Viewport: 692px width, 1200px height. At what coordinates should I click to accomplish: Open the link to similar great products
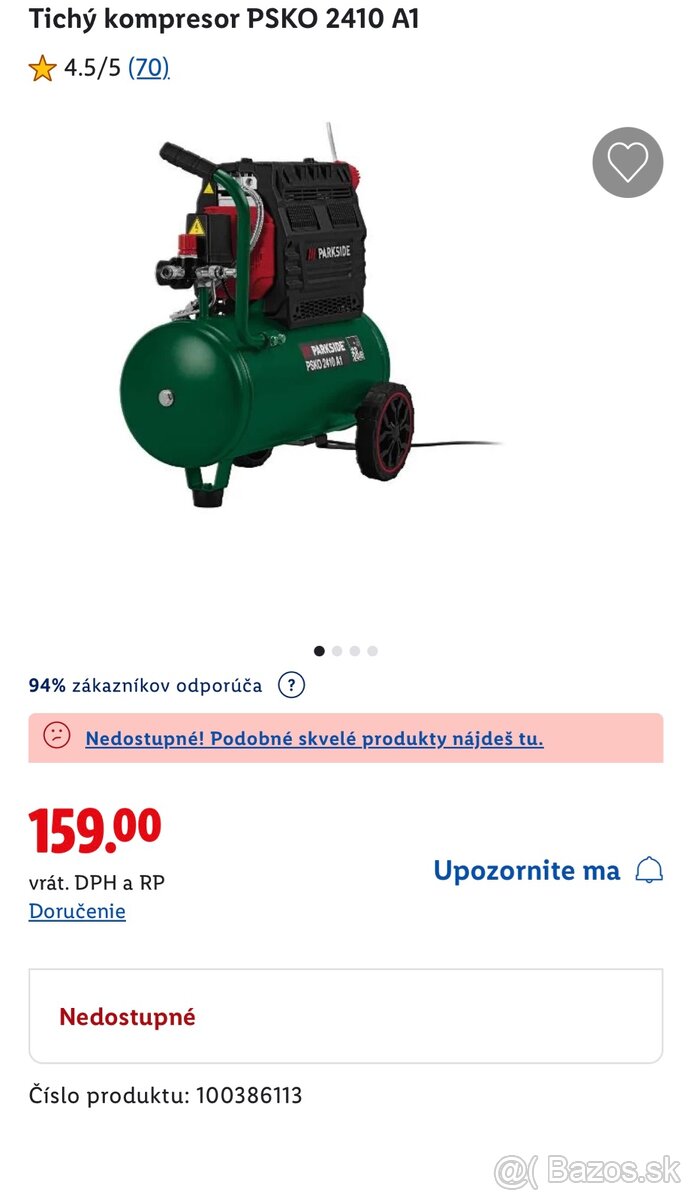point(314,739)
